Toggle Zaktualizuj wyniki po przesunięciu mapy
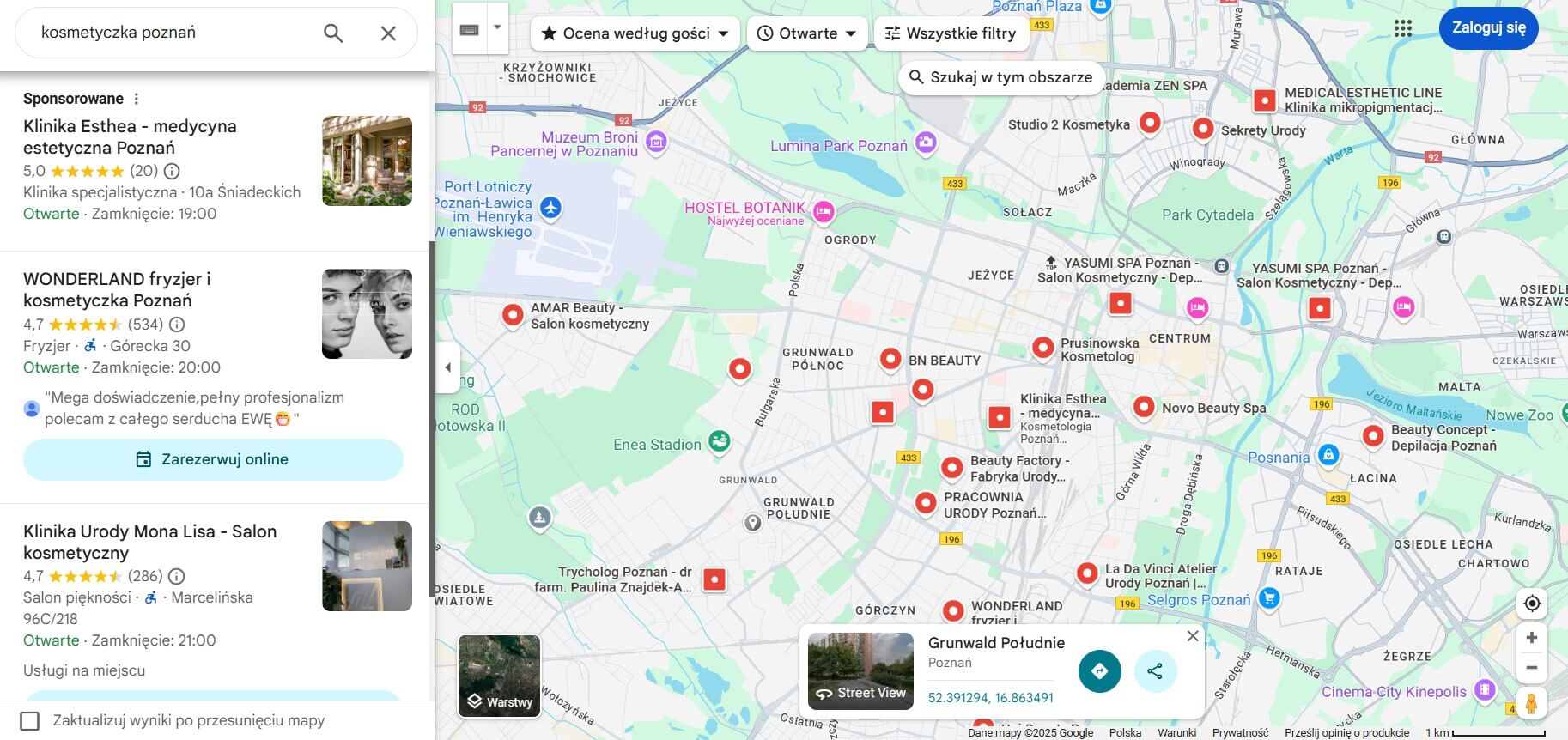The width and height of the screenshot is (1568, 740). (x=30, y=720)
